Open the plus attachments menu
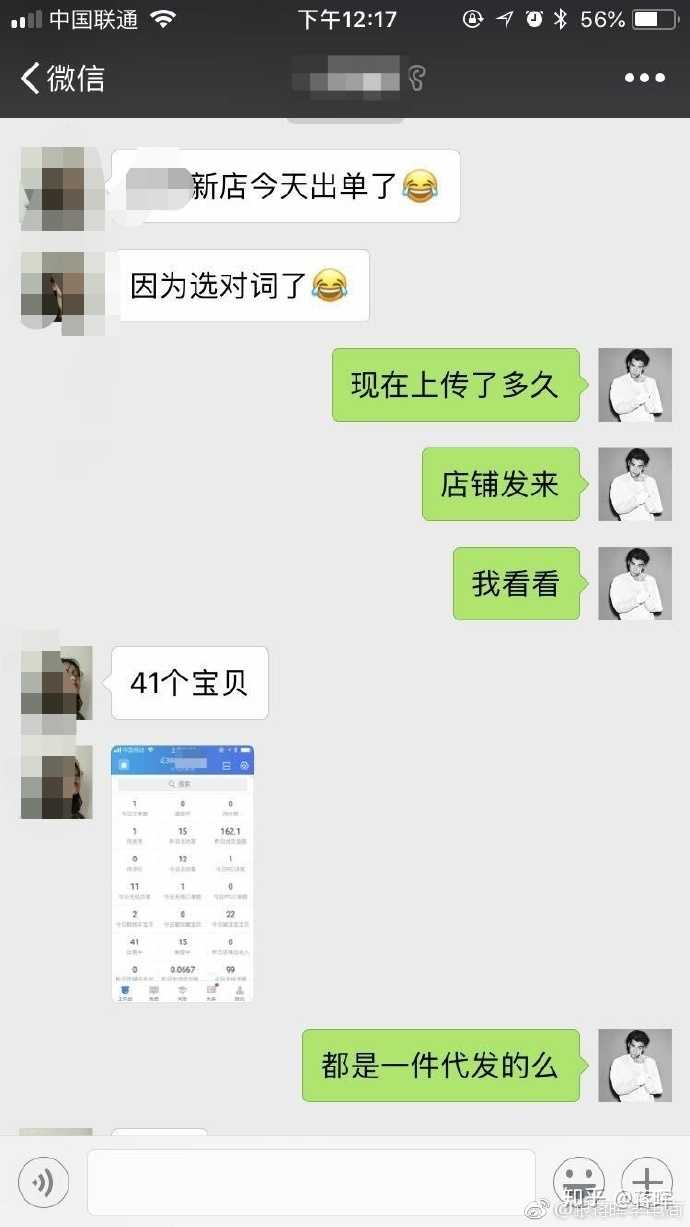The image size is (690, 1227). pyautogui.click(x=646, y=1180)
